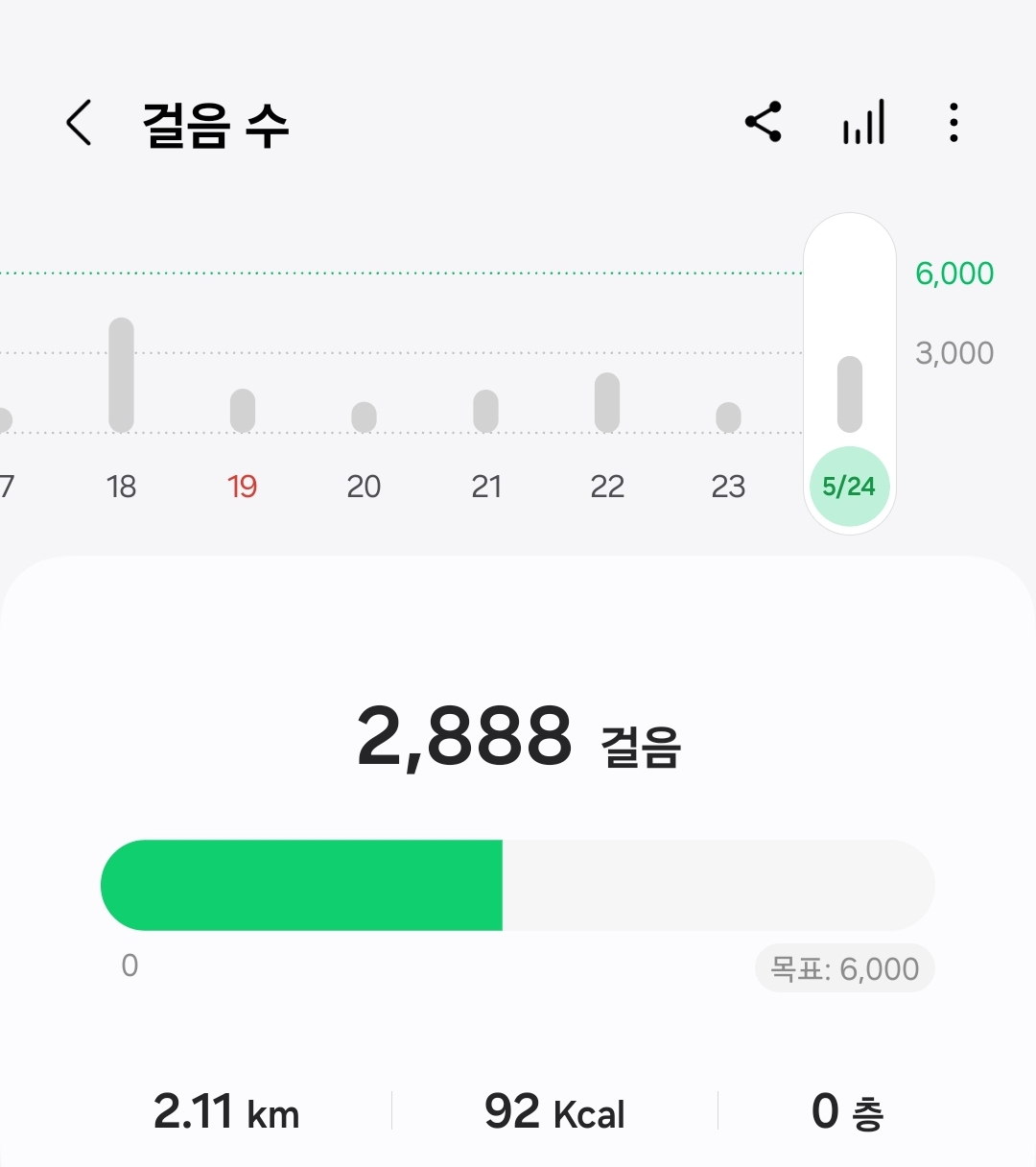This screenshot has height=1167, width=1036.
Task: Go back from the 걸음 수 screen
Action: point(79,123)
